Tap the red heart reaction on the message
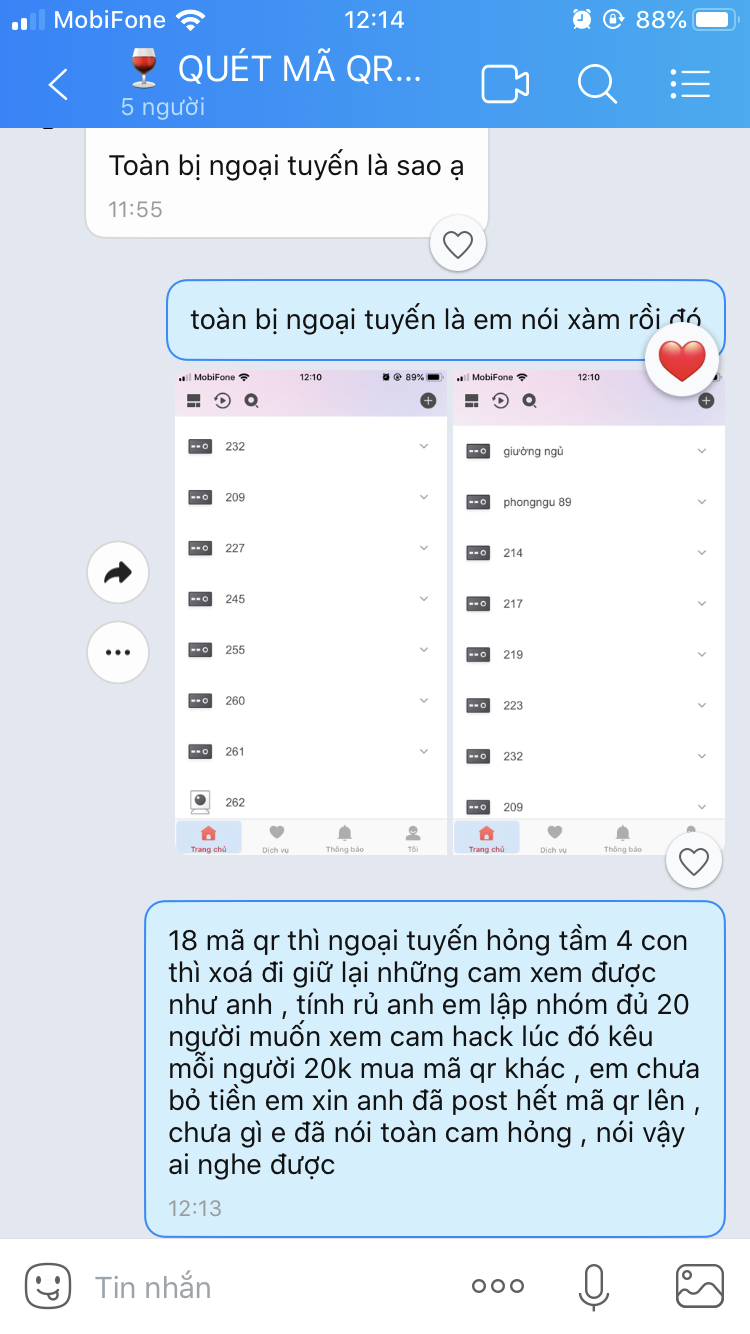750x1334 pixels. pos(682,361)
